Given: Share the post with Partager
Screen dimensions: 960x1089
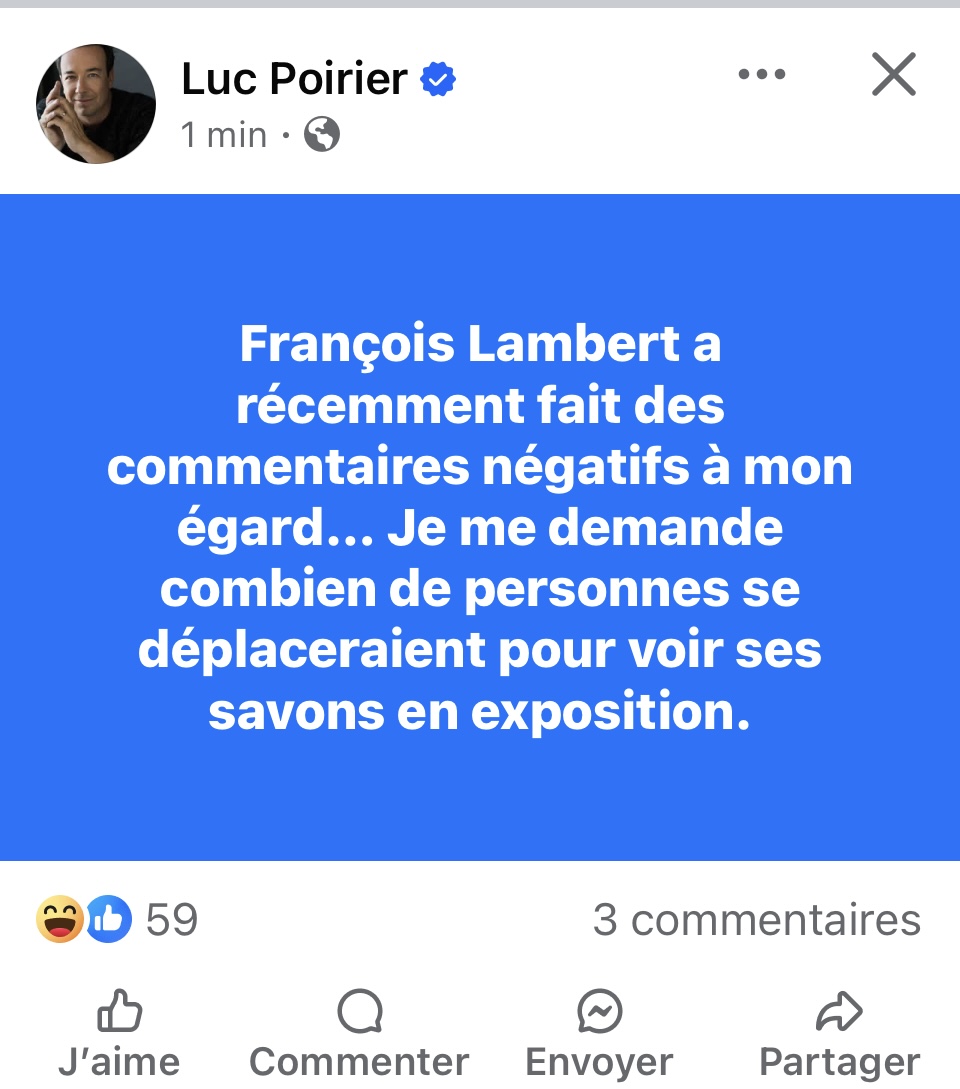Looking at the screenshot, I should pyautogui.click(x=839, y=1034).
